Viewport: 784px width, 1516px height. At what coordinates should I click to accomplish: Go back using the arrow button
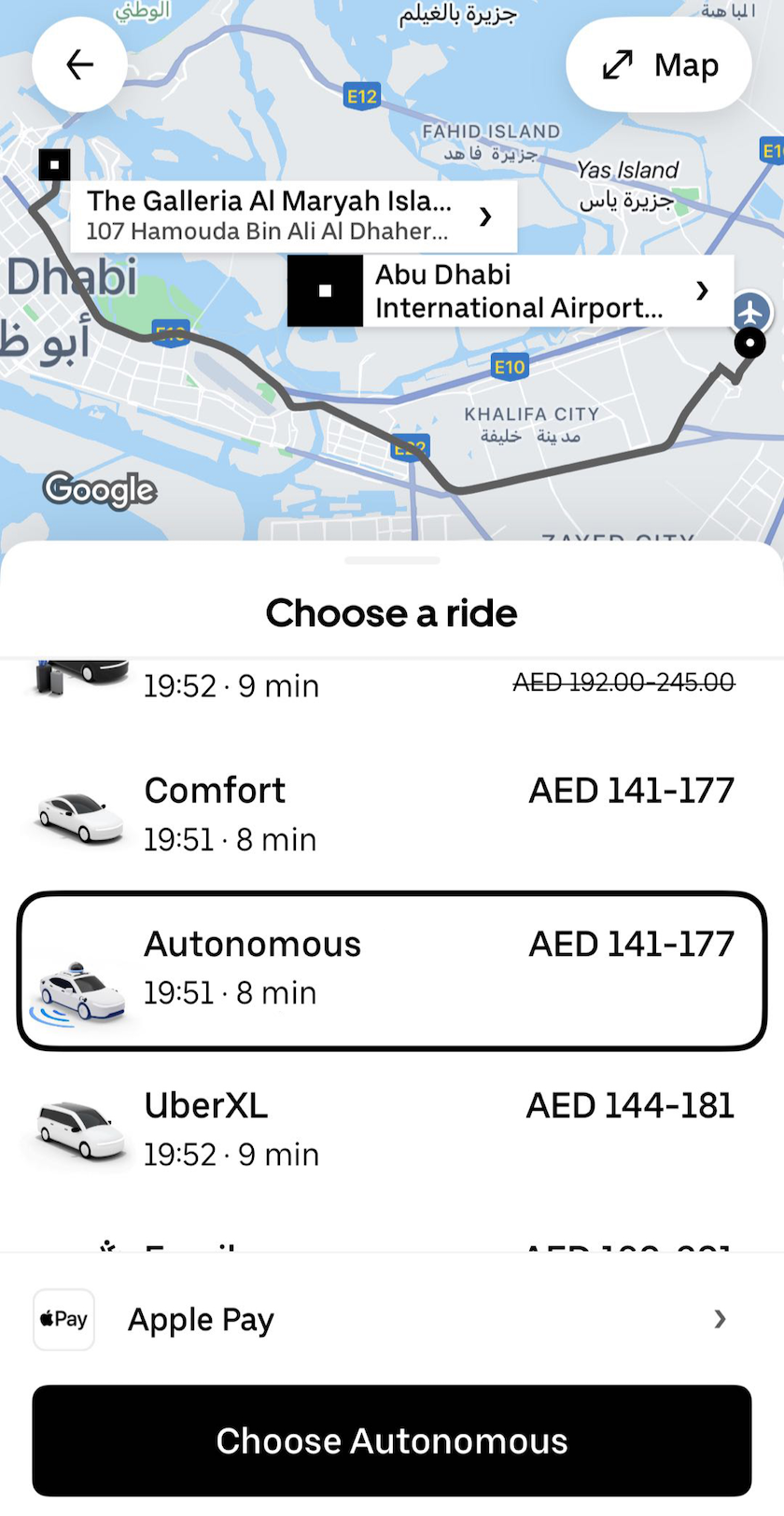pyautogui.click(x=79, y=64)
